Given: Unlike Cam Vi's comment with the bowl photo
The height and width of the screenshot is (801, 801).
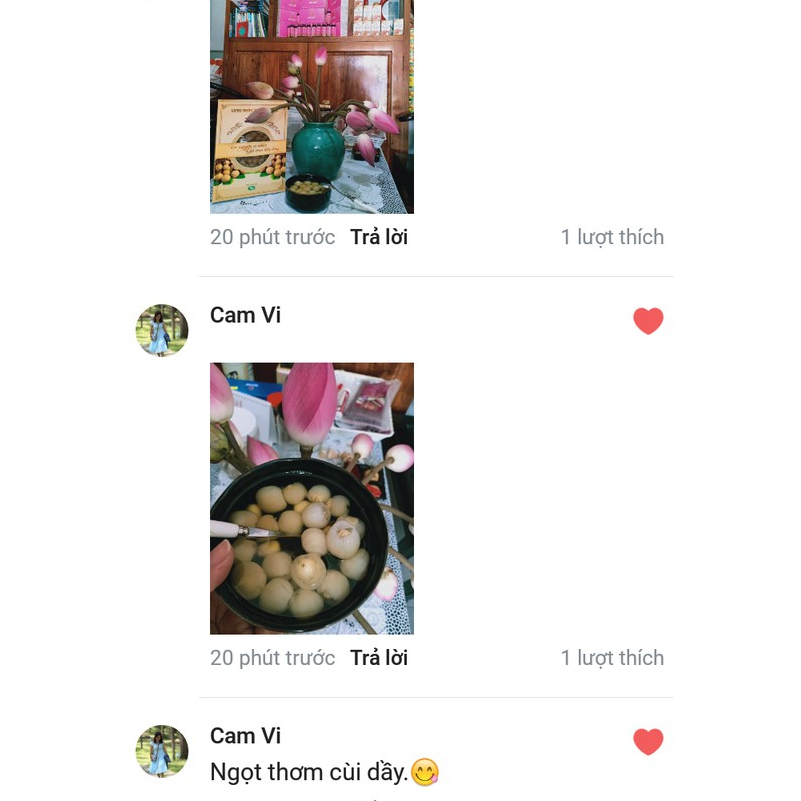Looking at the screenshot, I should (648, 321).
